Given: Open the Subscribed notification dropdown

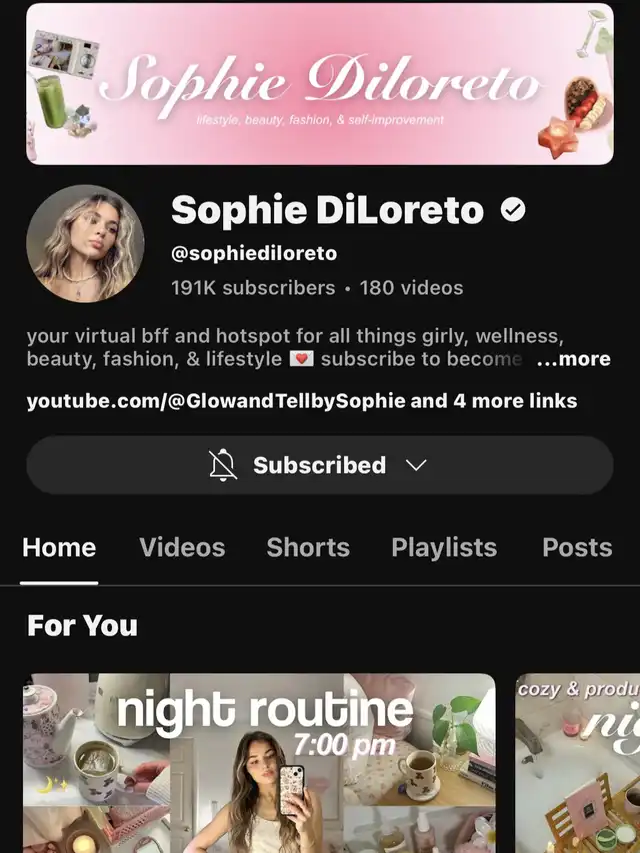Looking at the screenshot, I should (x=319, y=465).
